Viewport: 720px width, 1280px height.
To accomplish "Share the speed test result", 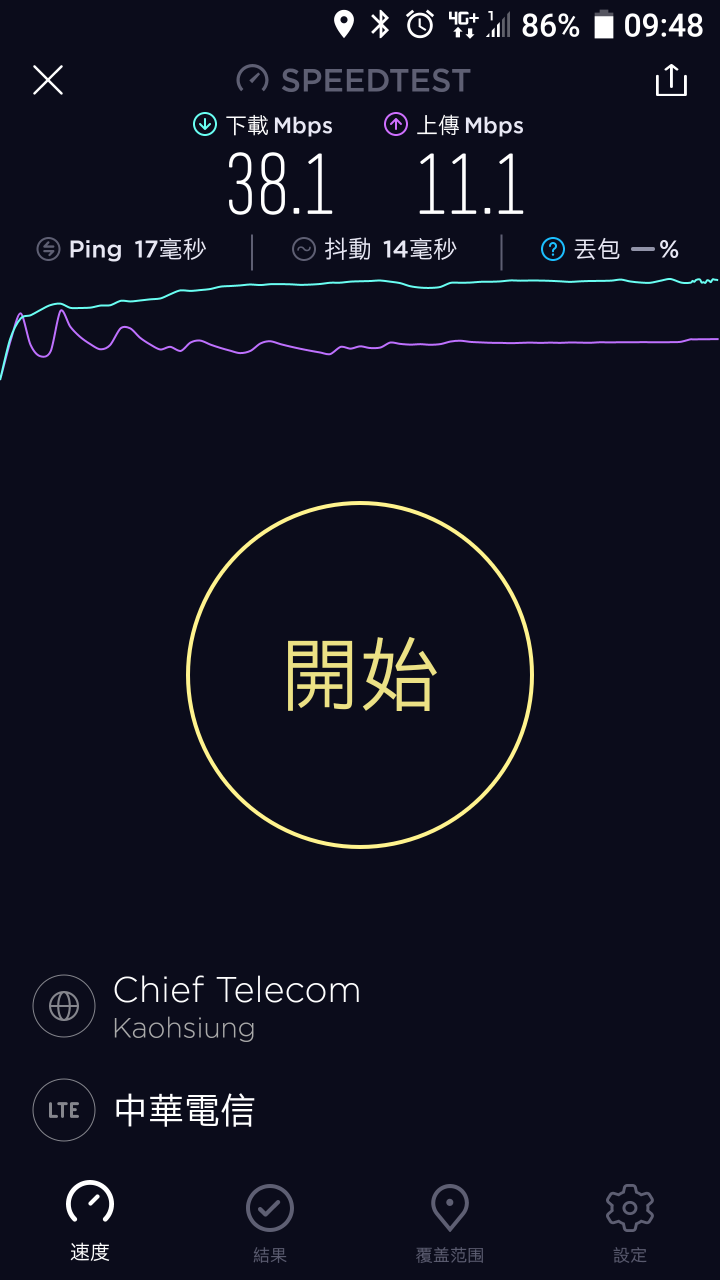I will tap(672, 80).
